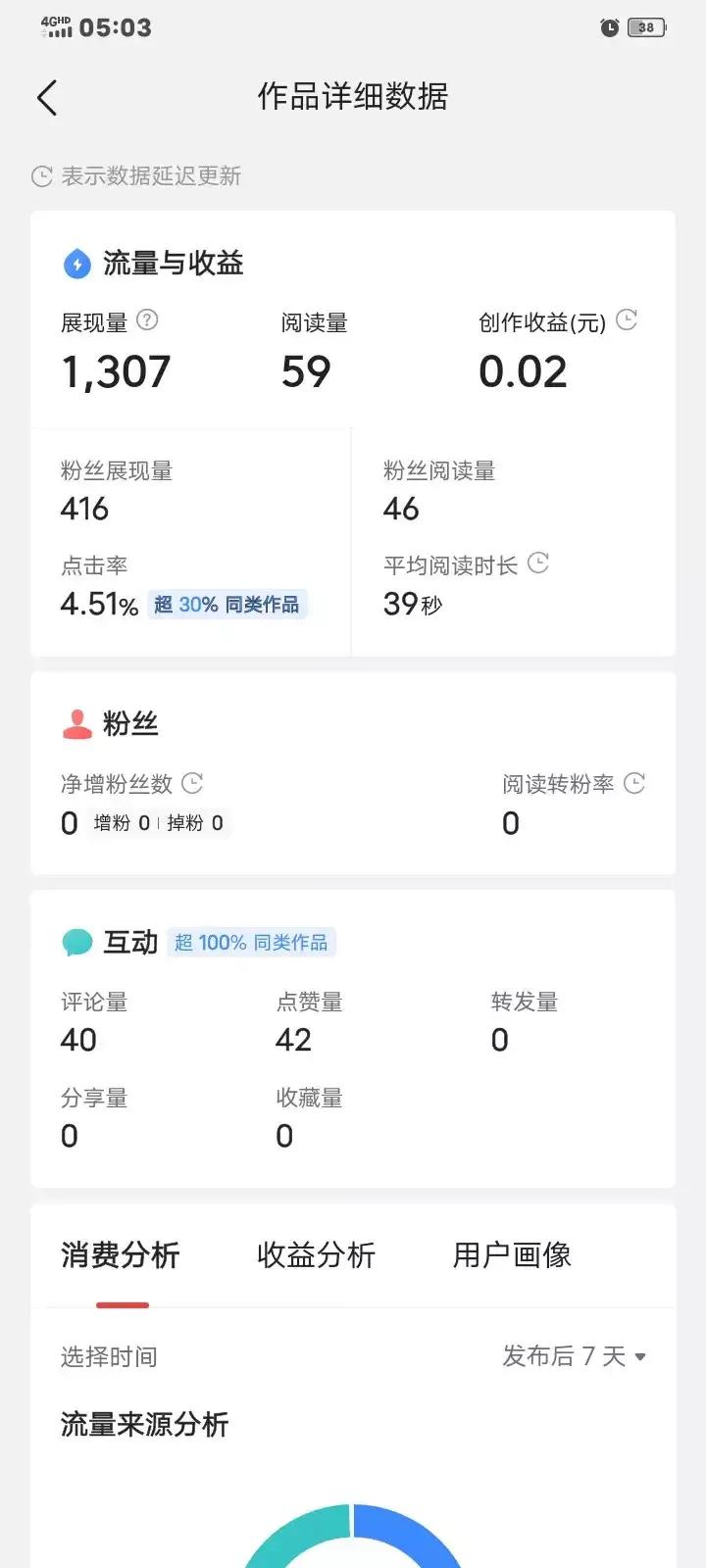706x1568 pixels.
Task: Tap the 40 评论量 value
Action: 77,1040
